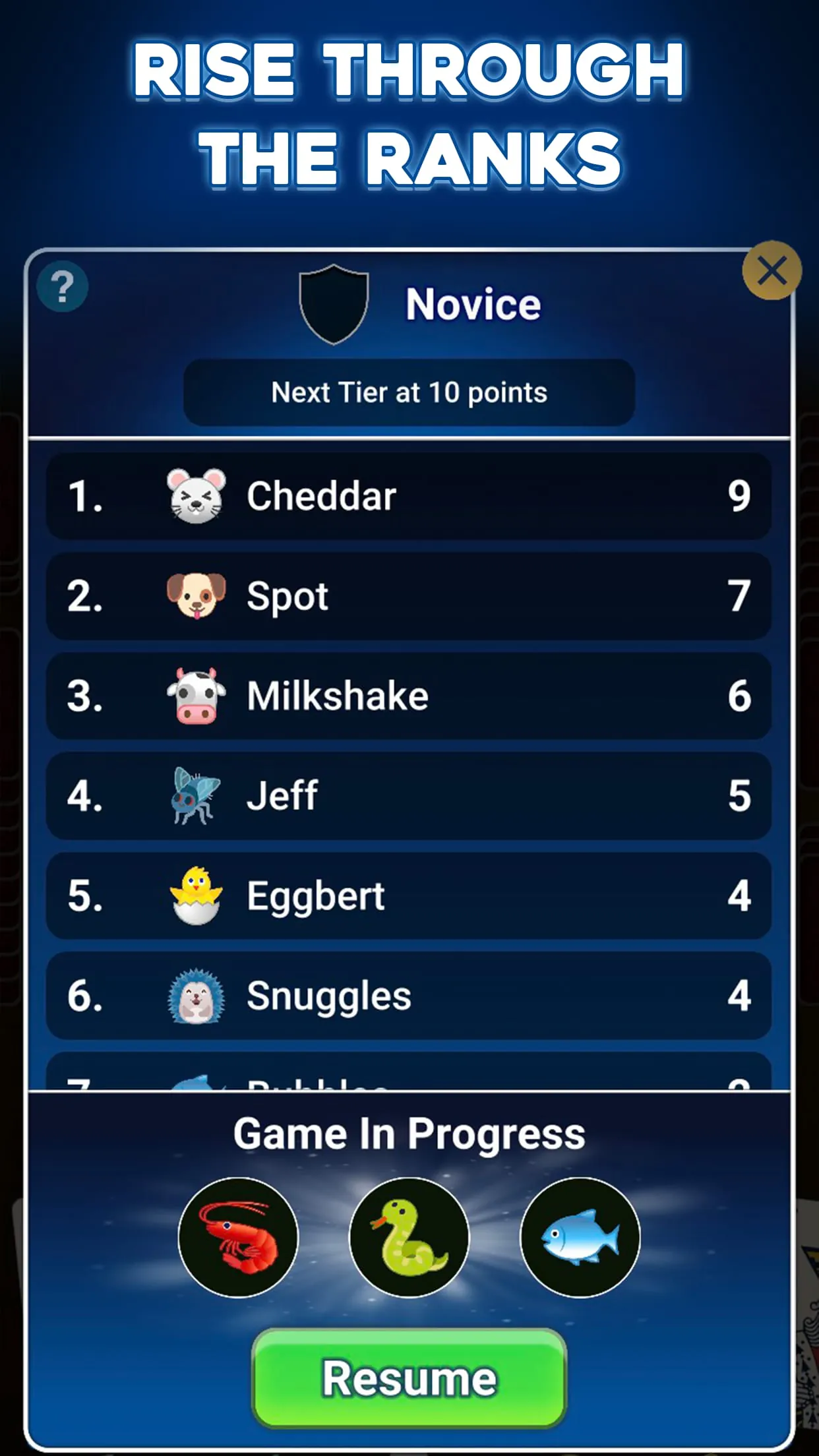819x1456 pixels.
Task: Click Jeff's fly avatar
Action: (195, 796)
